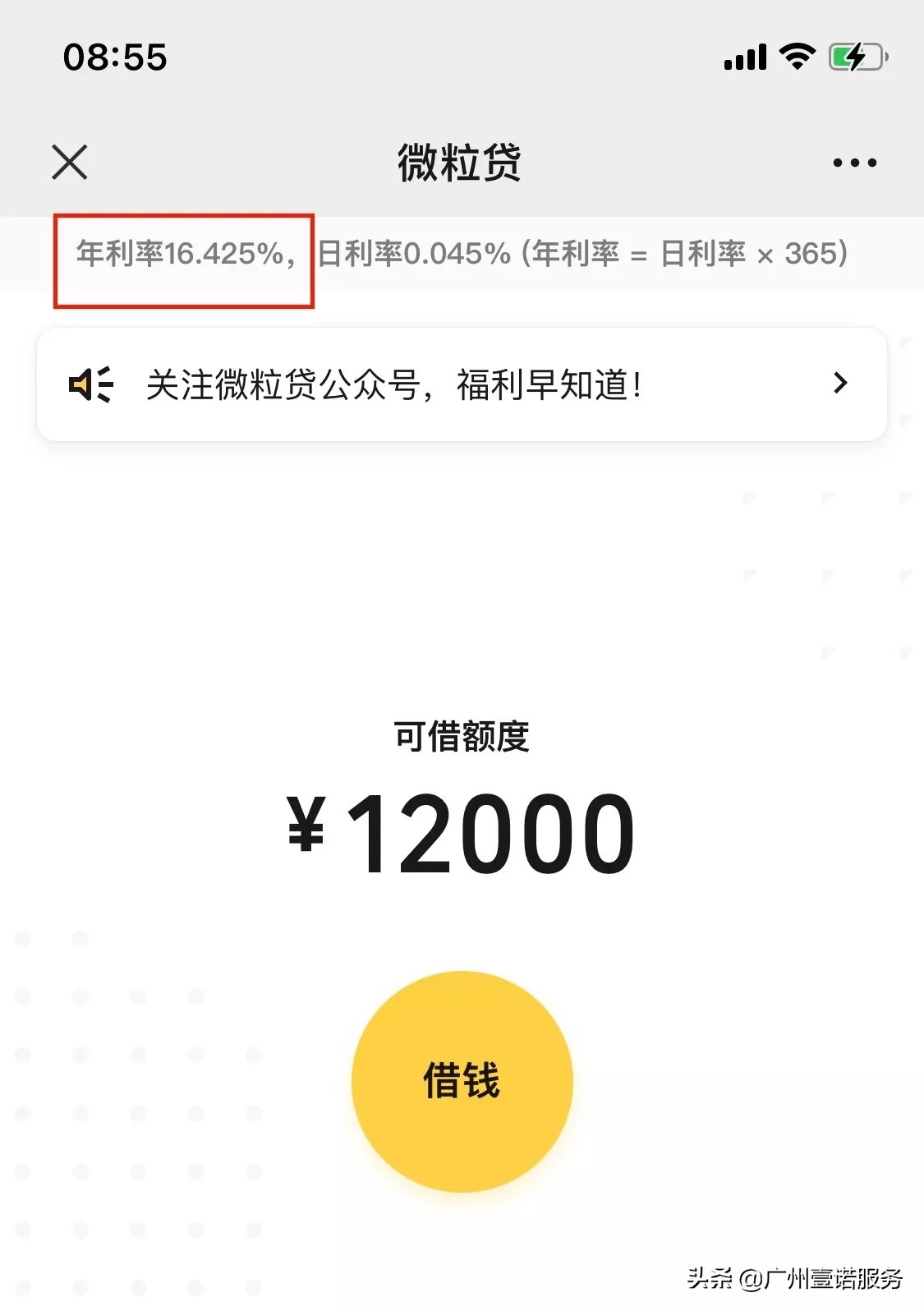Click the 年利率 = 日利率 × 365 formula text
Image resolution: width=924 pixels, height=1311 pixels.
click(x=686, y=255)
